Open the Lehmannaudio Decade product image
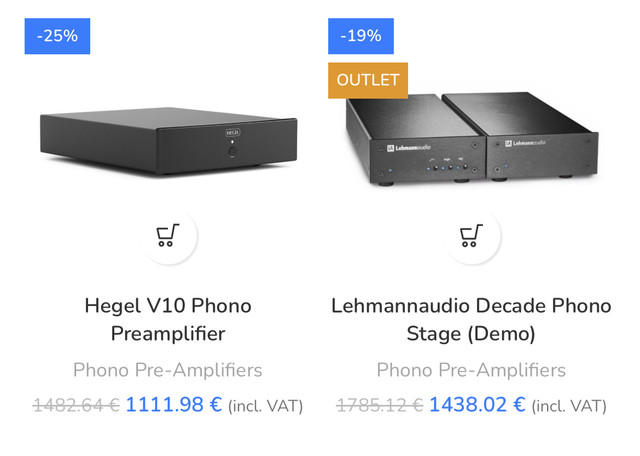Screen dimensions: 640x456 coord(471,142)
